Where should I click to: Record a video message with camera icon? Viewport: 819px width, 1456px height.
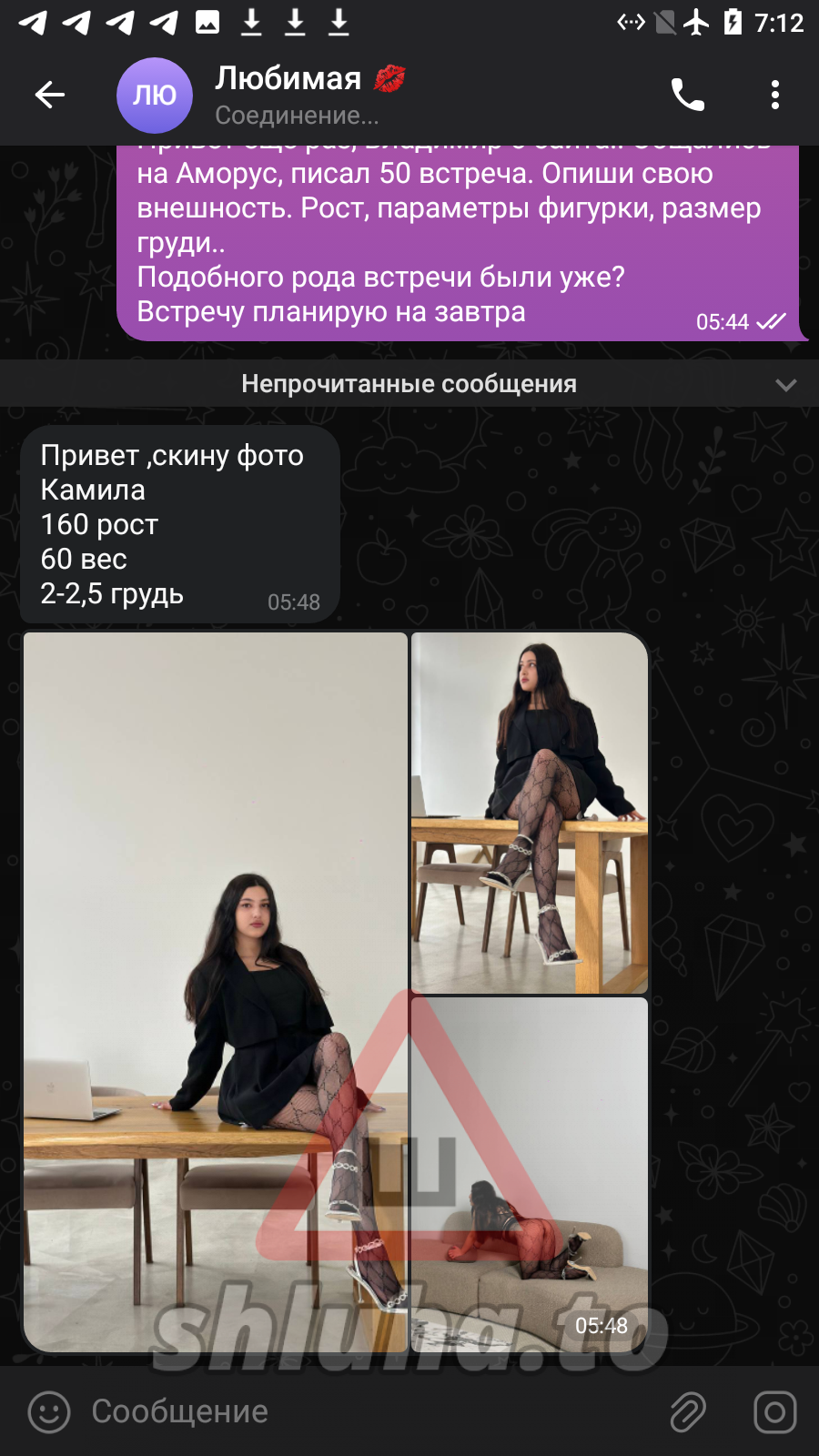pyautogui.click(x=775, y=1412)
